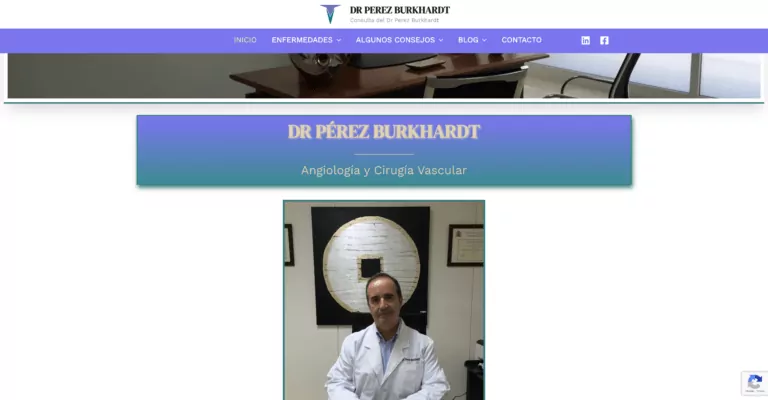768x400 pixels.
Task: Open the Algunos Consejos dropdown
Action: click(x=399, y=40)
